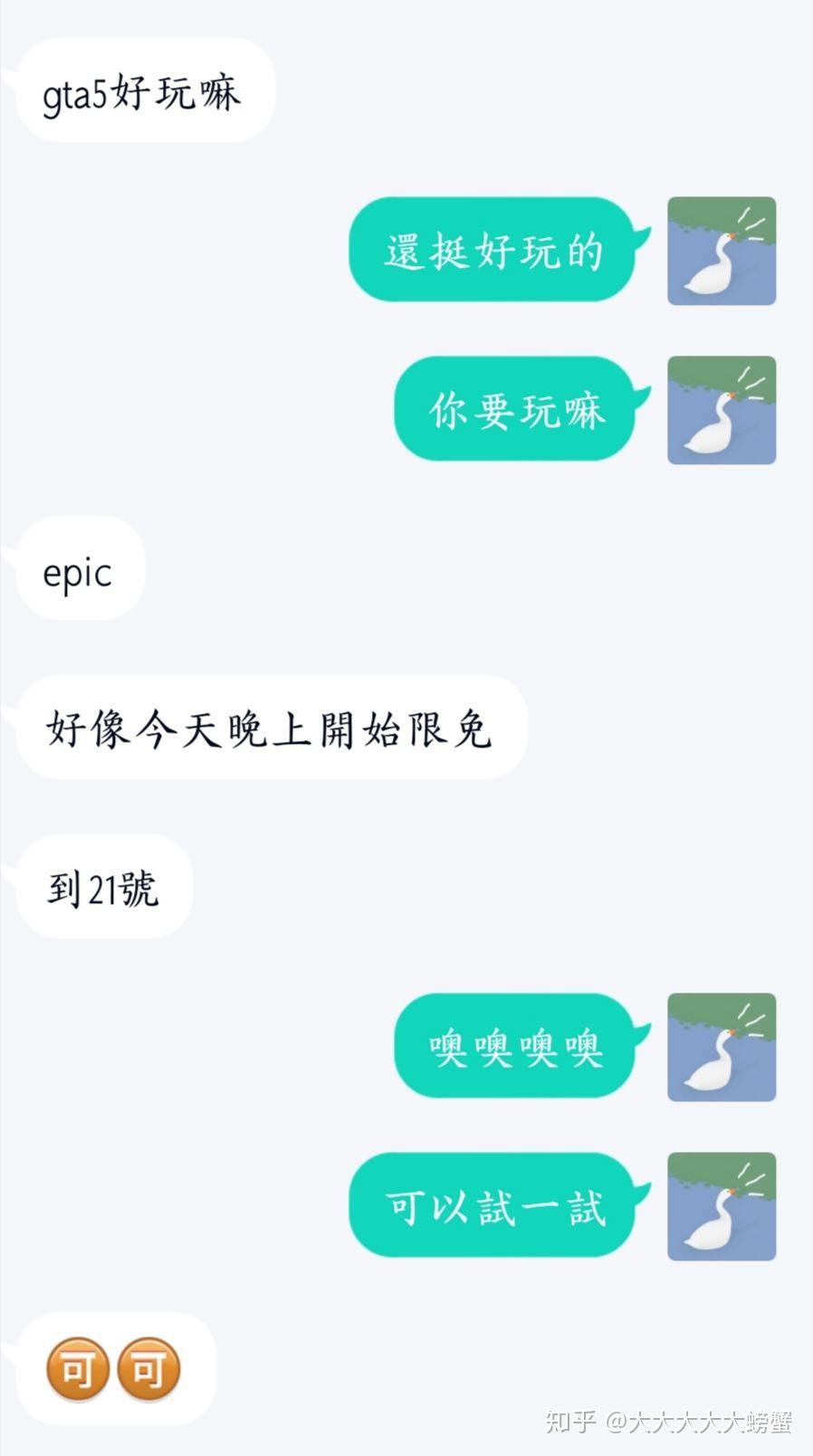The height and width of the screenshot is (1456, 813).
Task: Click the topmost goose profile picture
Action: coord(722,252)
